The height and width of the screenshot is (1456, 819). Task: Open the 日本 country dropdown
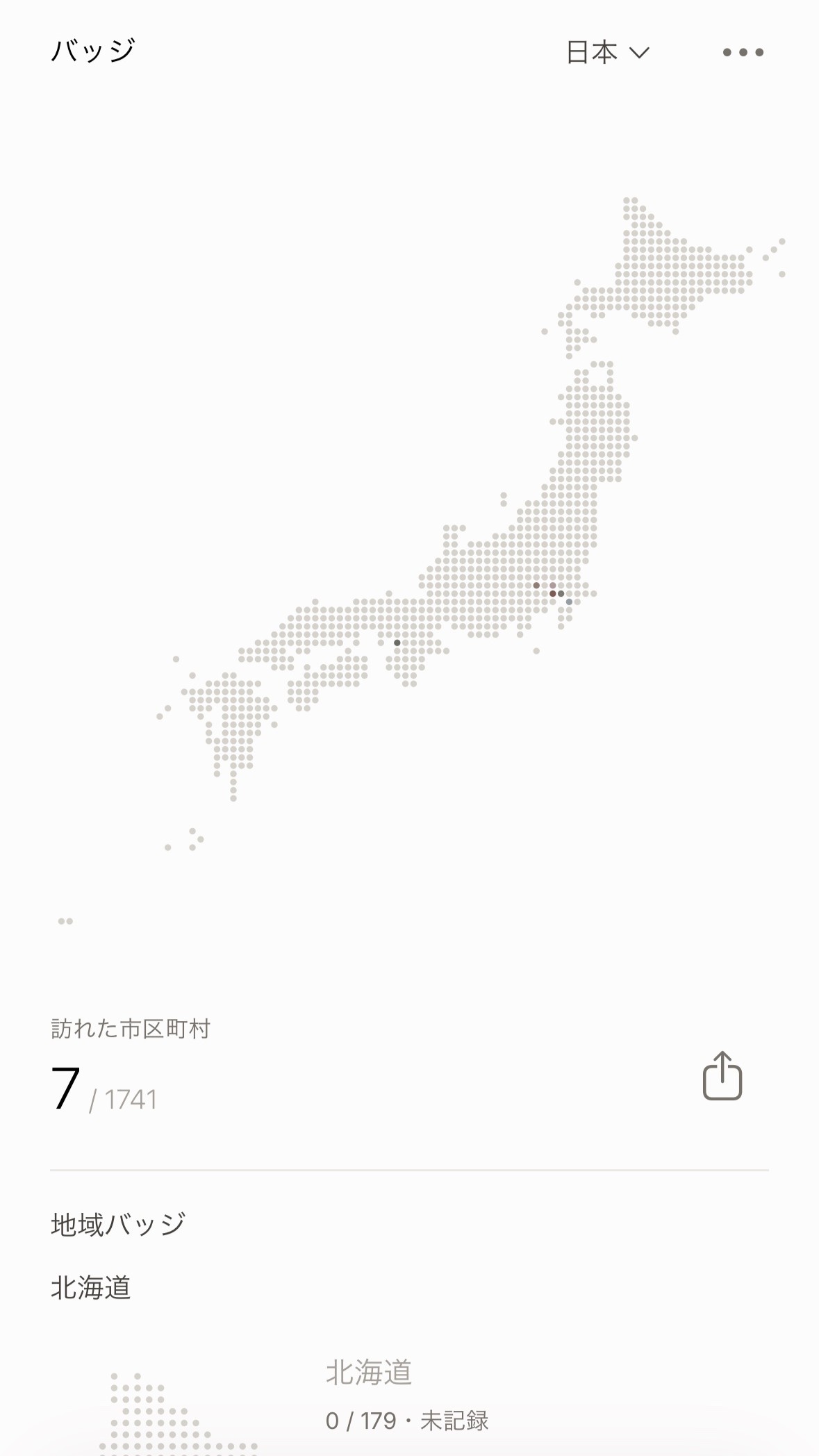point(608,52)
